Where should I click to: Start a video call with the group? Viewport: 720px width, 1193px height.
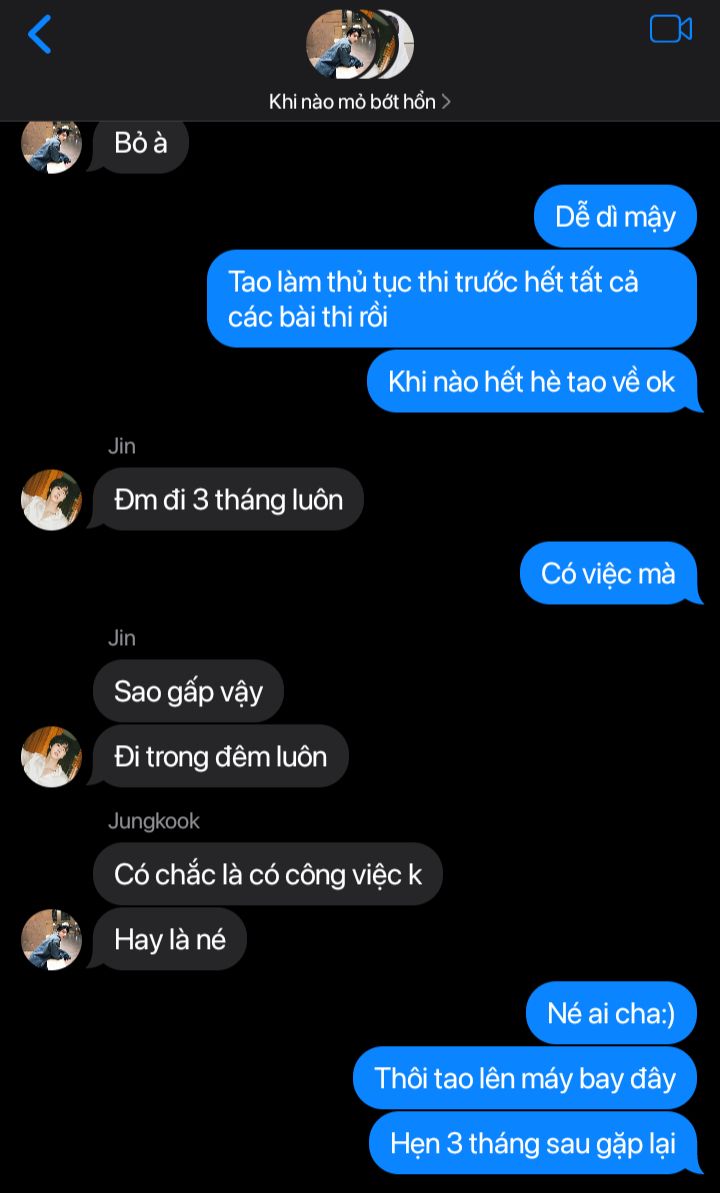point(671,30)
